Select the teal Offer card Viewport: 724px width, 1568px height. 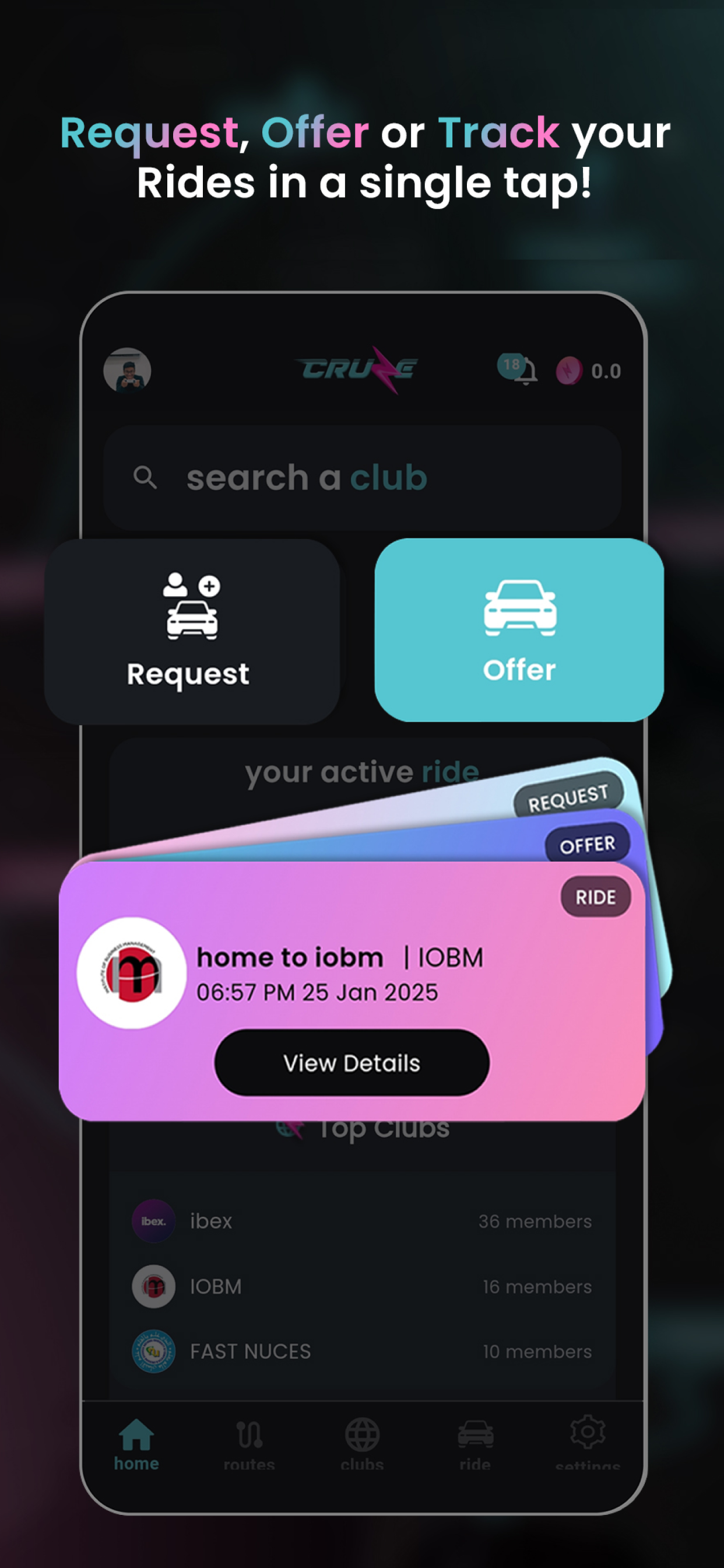[x=519, y=633]
